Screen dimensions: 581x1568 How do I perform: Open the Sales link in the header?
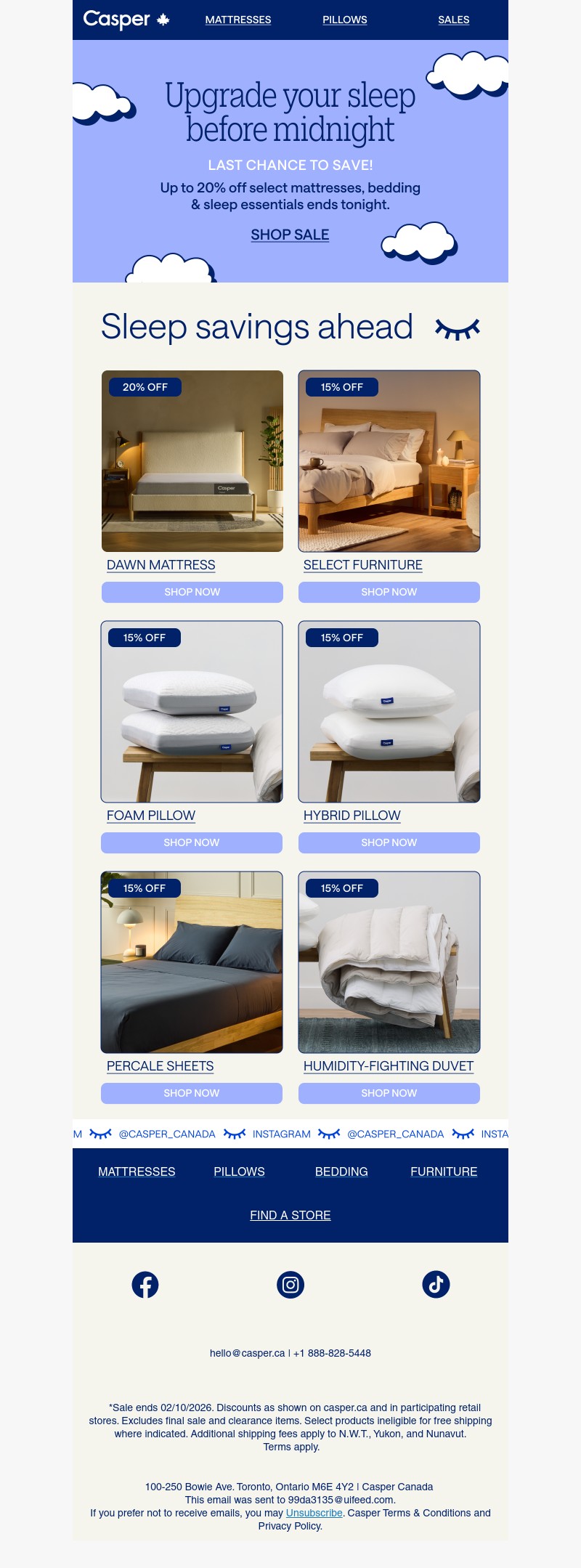pyautogui.click(x=453, y=20)
